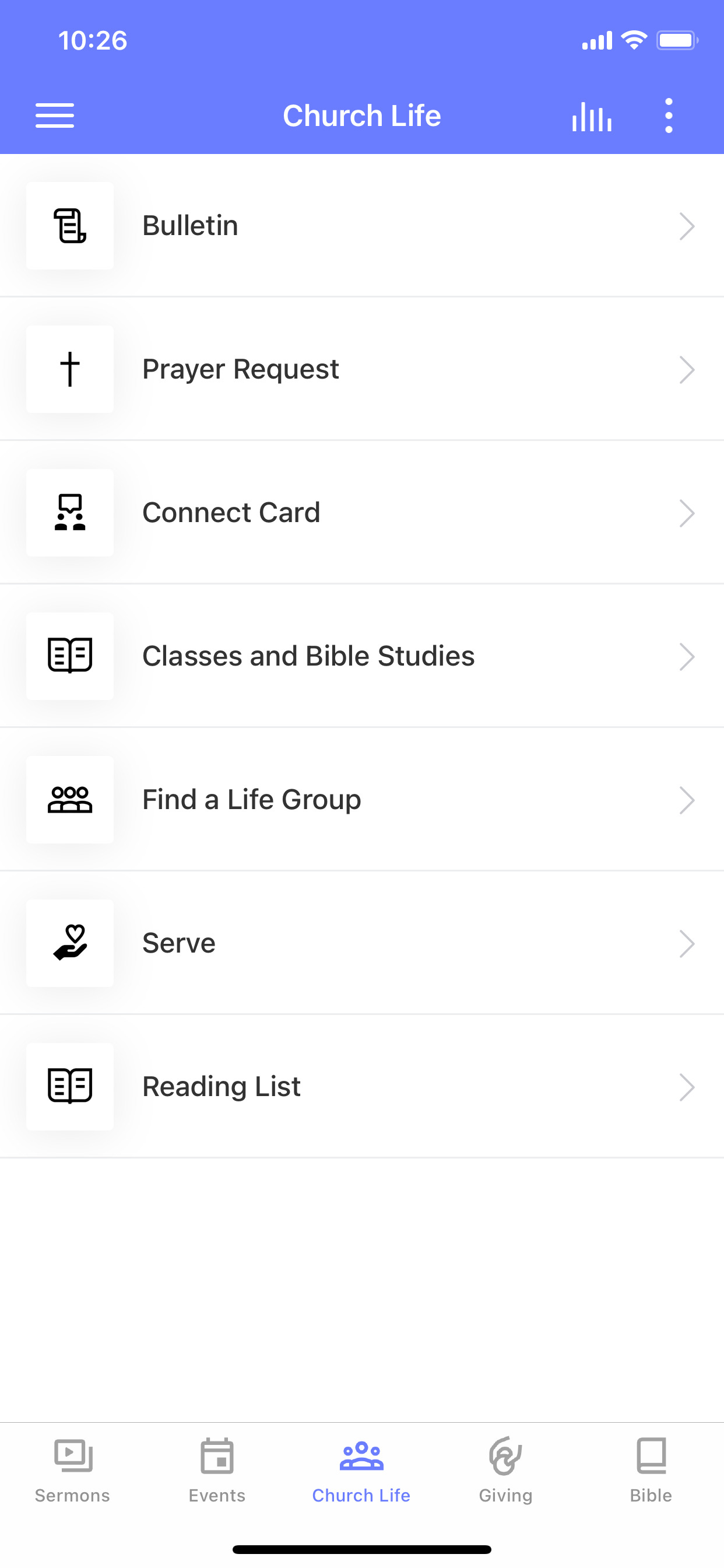Screen dimensions: 724x1568
Task: Switch to the Events tab
Action: pos(217,1470)
